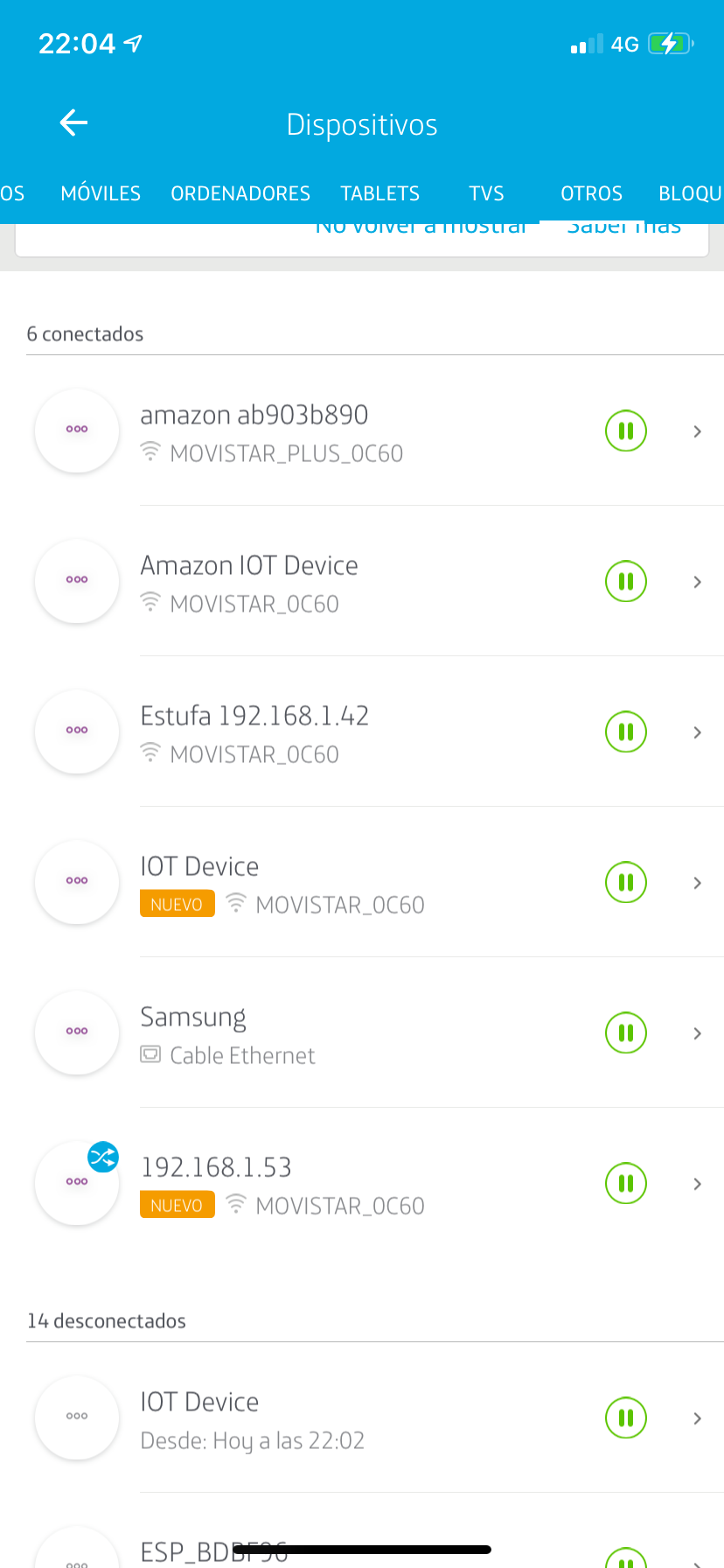Switch to the TABLETS tab
This screenshot has height=1568, width=724.
379,193
